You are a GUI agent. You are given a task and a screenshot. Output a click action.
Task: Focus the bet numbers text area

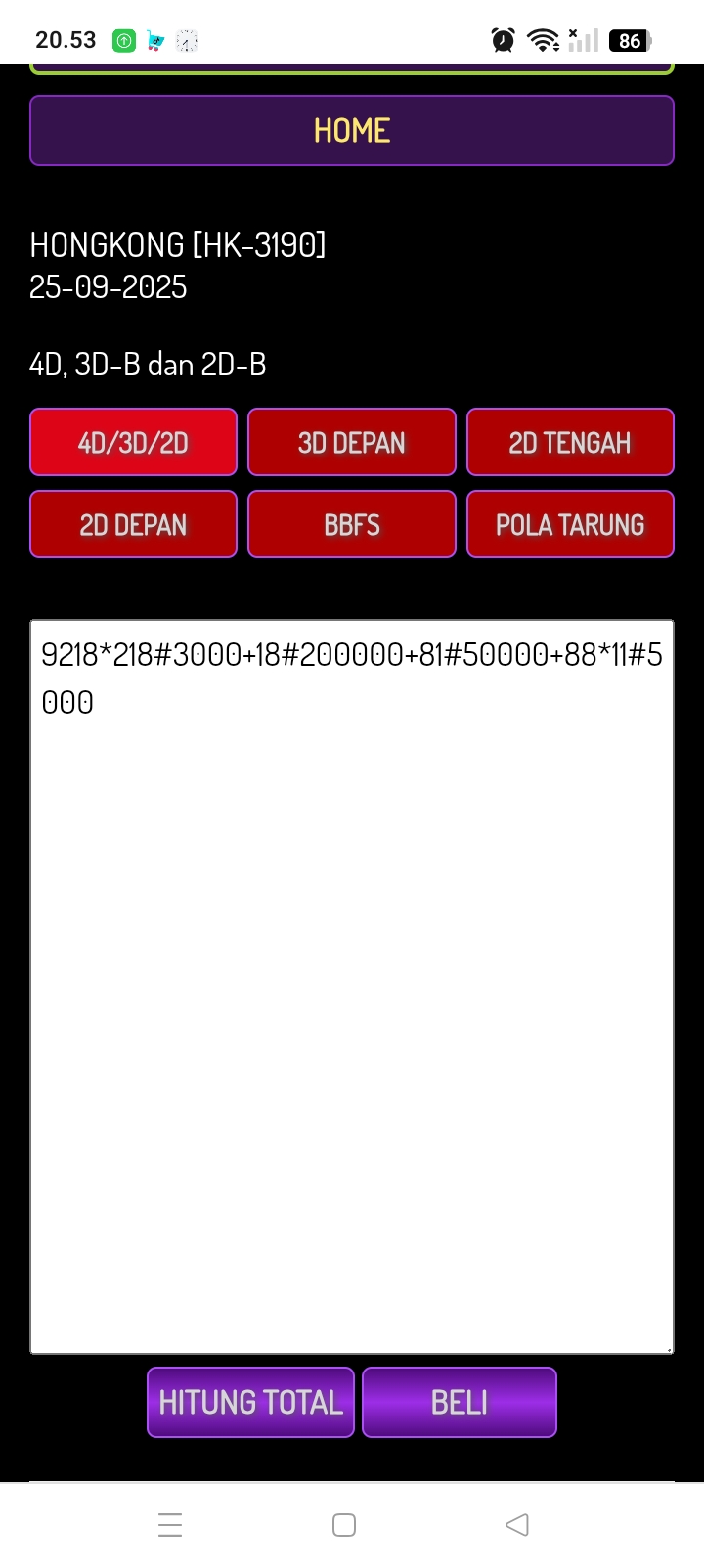click(x=352, y=987)
